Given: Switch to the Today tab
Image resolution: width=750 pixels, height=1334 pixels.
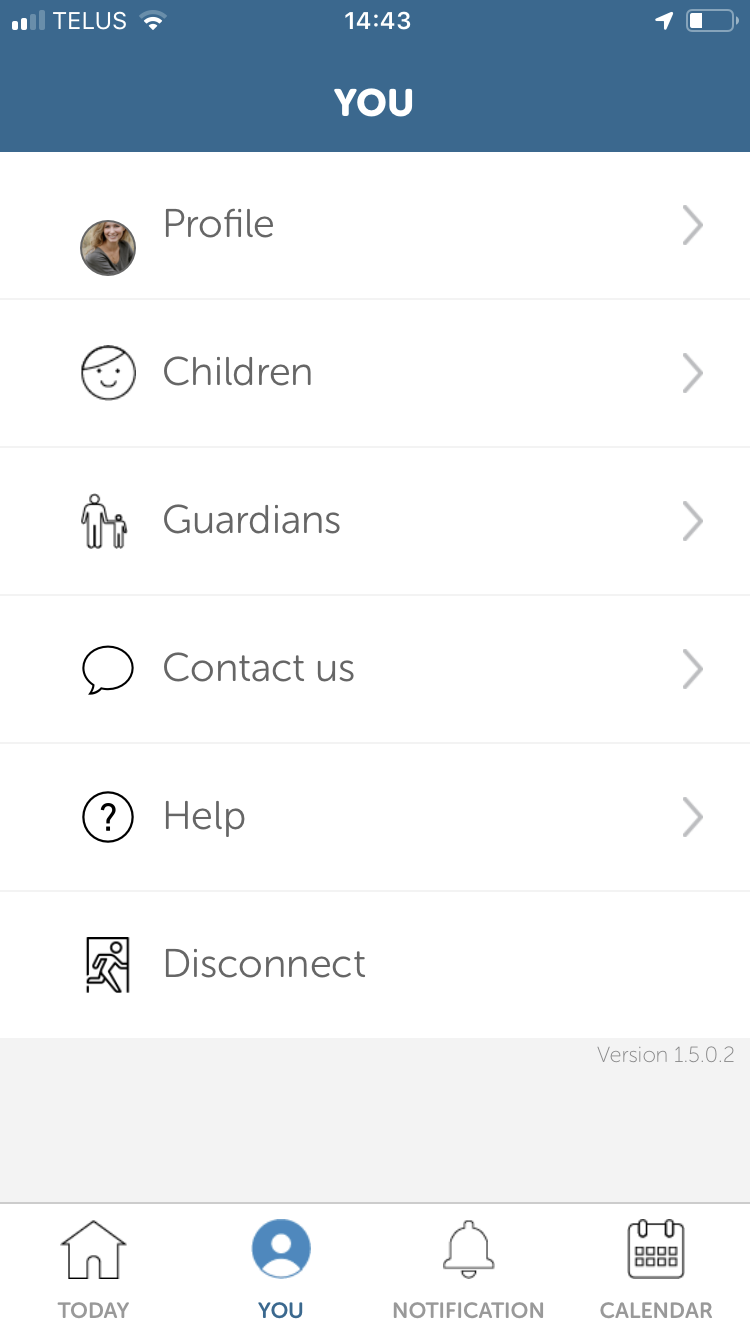Looking at the screenshot, I should pos(94,1270).
